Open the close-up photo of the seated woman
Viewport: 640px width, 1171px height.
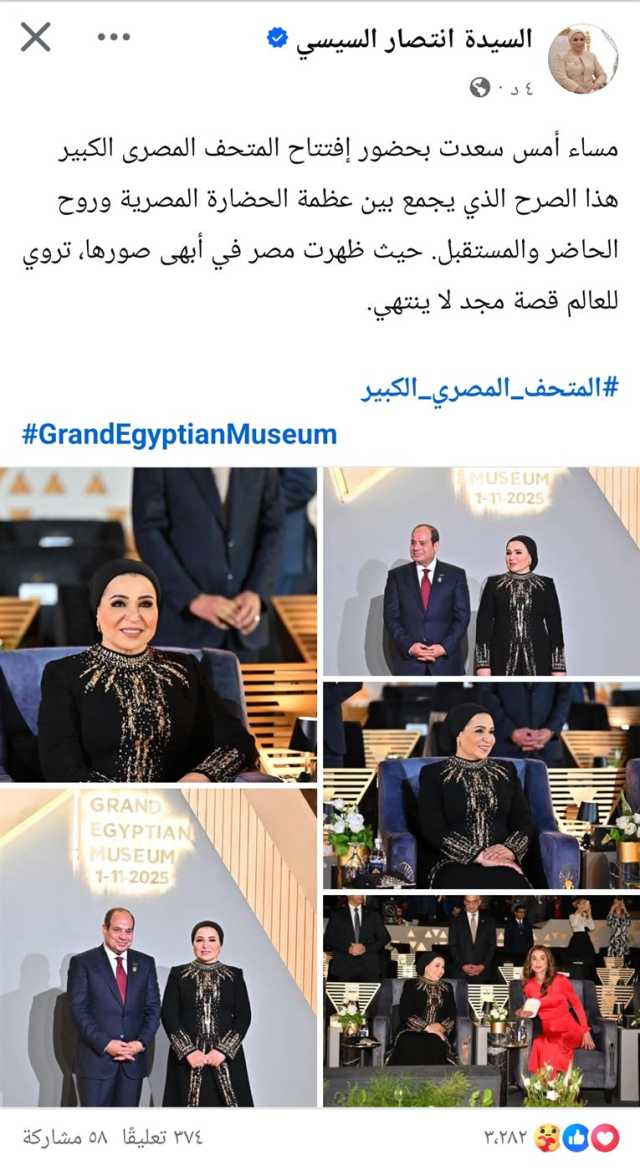pyautogui.click(x=158, y=624)
